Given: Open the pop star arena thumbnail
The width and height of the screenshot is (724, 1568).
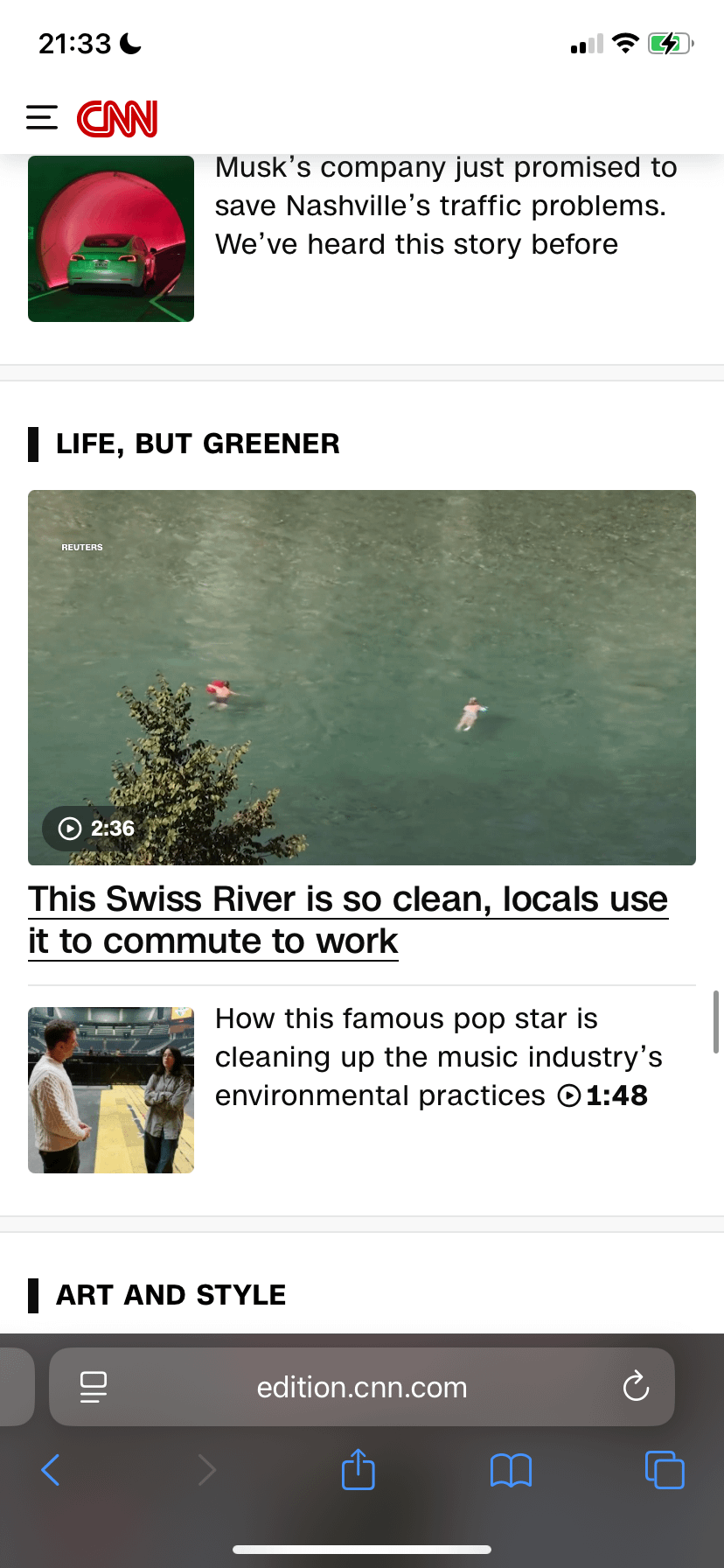Looking at the screenshot, I should (111, 1090).
